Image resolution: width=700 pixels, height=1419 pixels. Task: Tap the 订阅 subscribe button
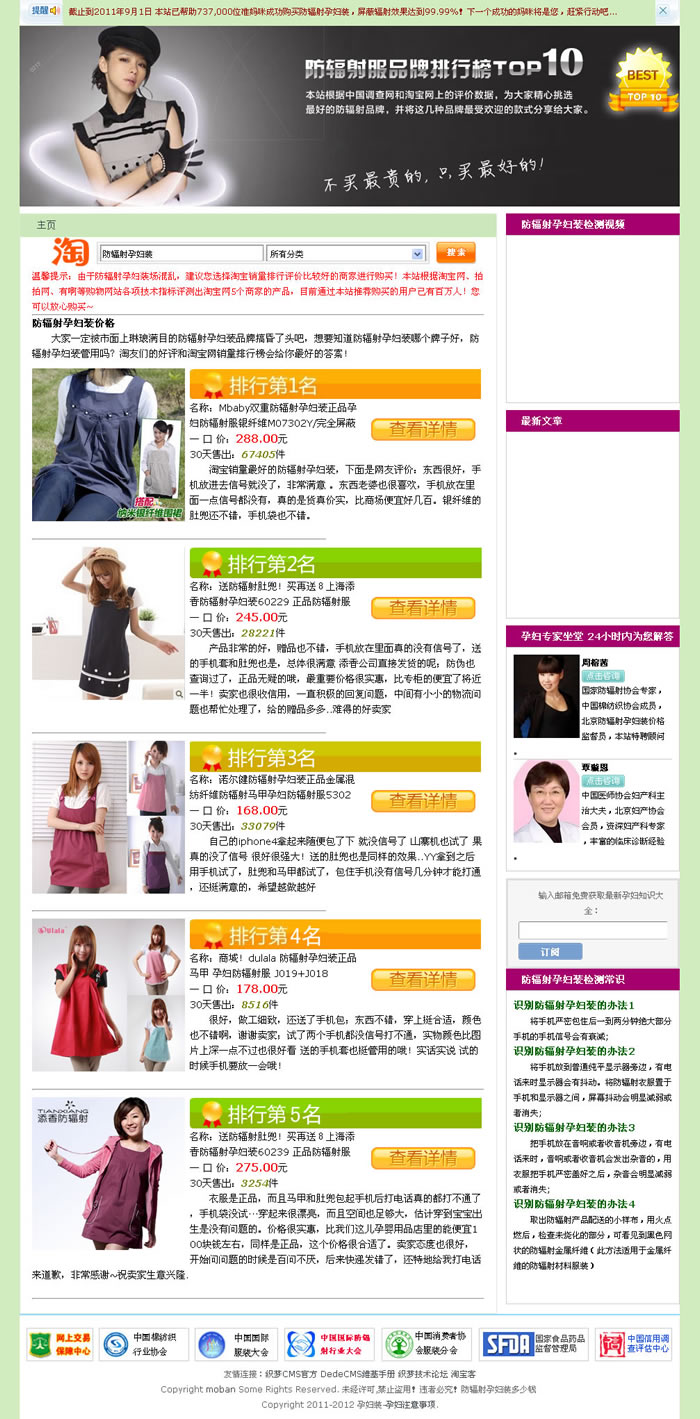pos(550,952)
